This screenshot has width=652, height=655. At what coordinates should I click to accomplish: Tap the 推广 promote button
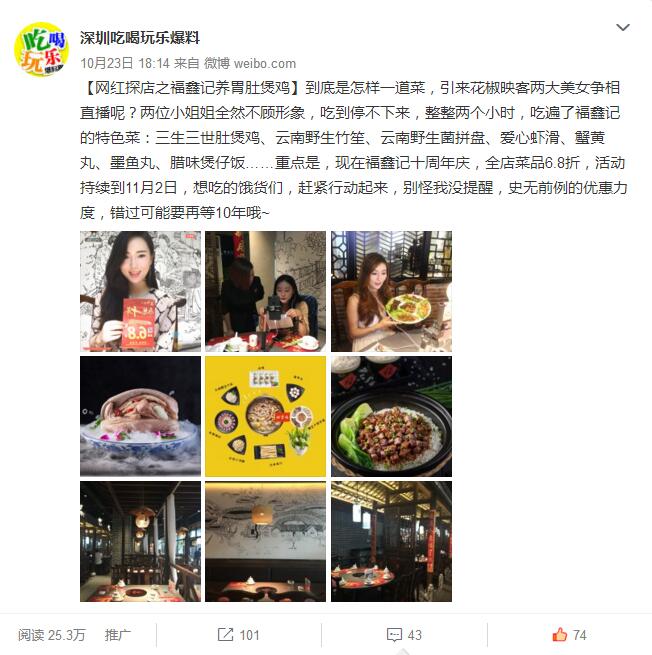coord(118,635)
